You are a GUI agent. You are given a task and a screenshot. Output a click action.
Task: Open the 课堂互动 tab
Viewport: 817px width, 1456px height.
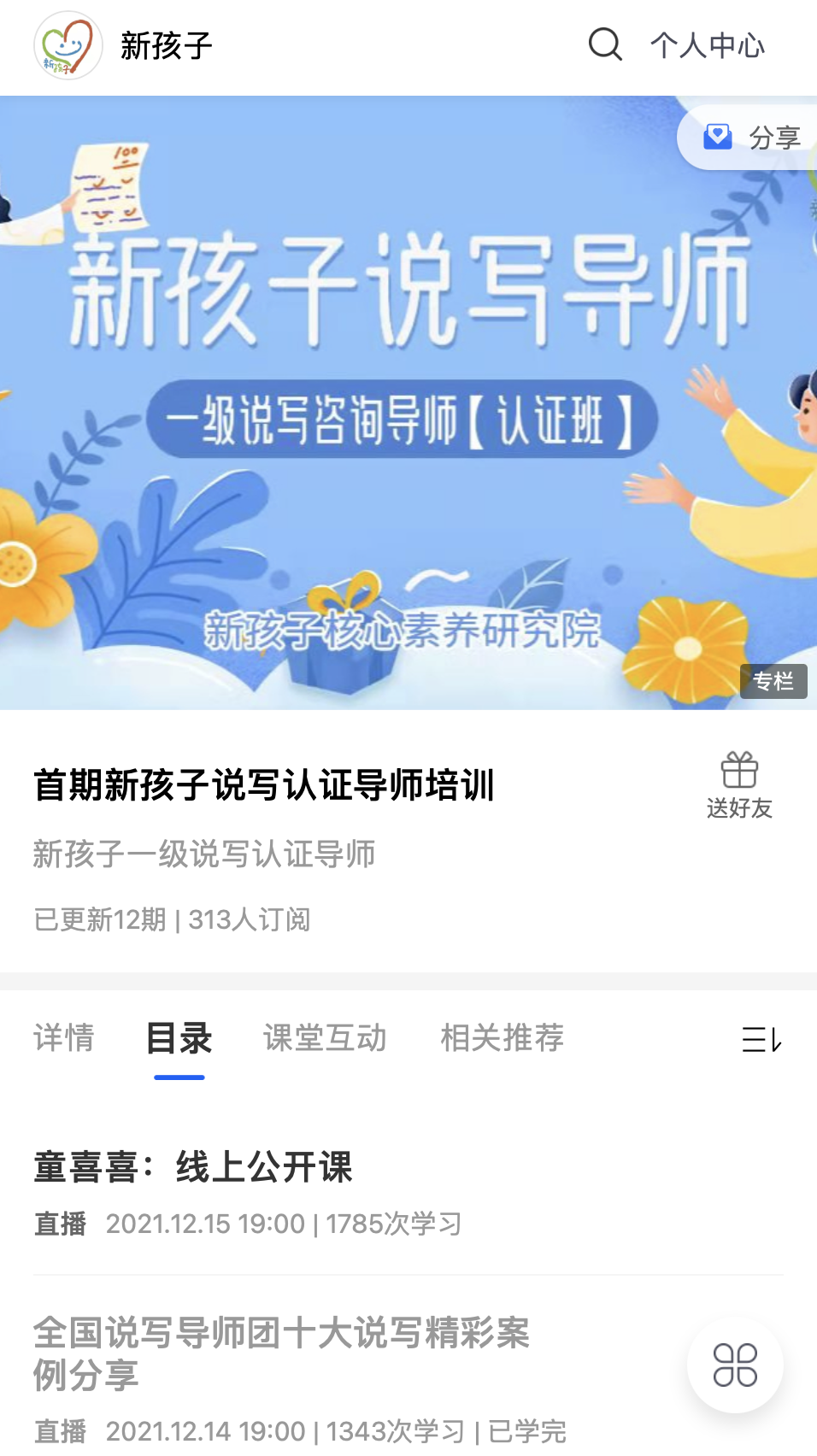[325, 1038]
